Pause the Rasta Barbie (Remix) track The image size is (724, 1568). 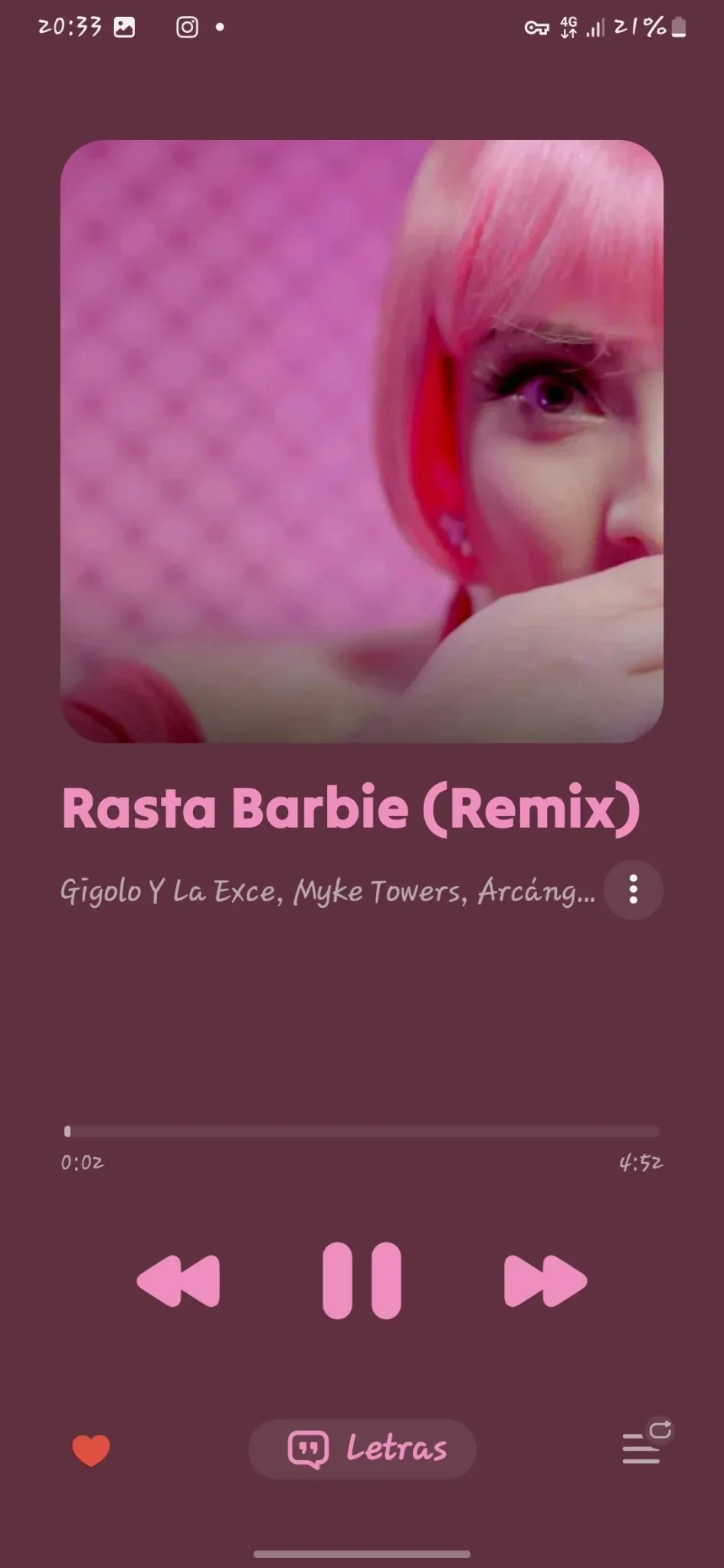362,1280
